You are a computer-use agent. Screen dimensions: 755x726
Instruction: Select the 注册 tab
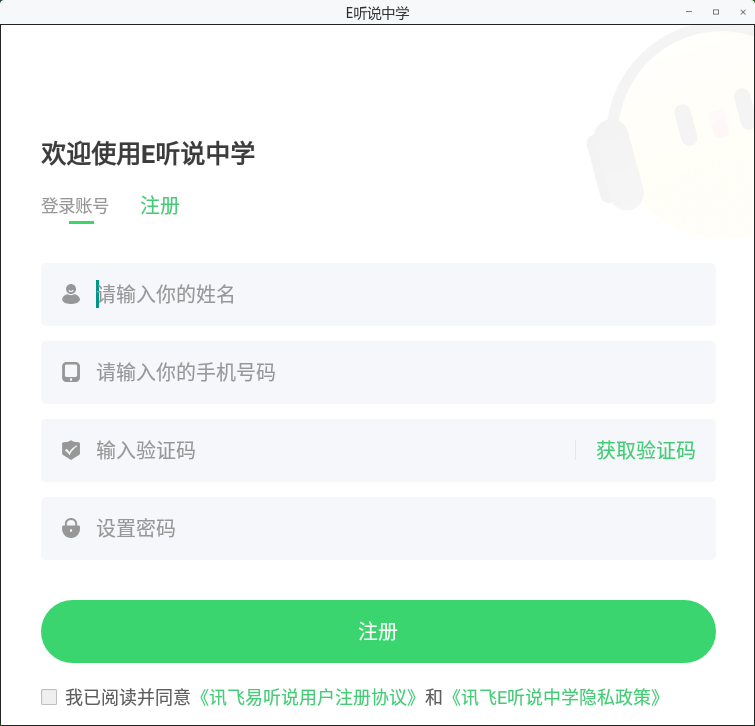[x=160, y=206]
